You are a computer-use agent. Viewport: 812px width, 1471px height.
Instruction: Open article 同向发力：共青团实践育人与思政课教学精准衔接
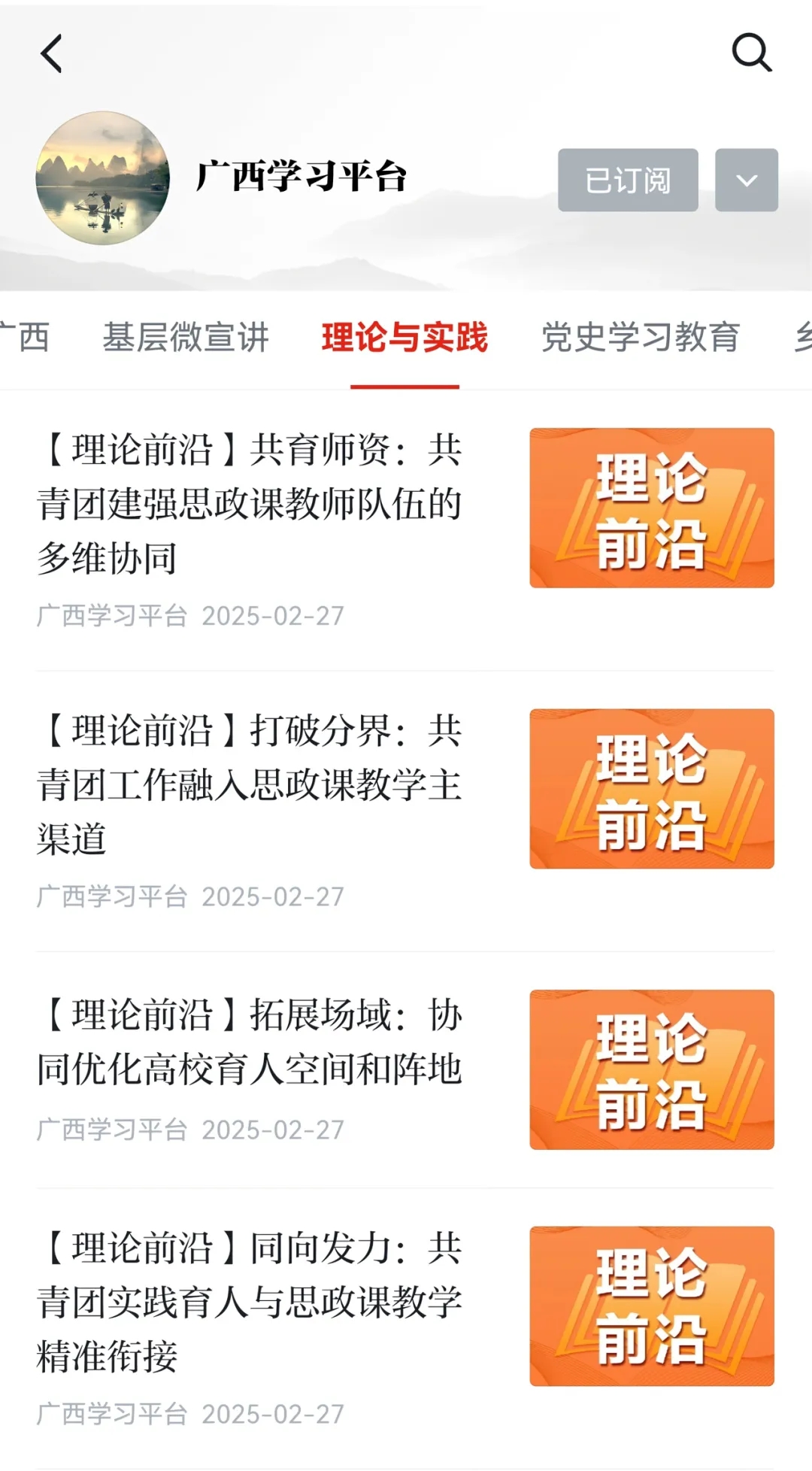pyautogui.click(x=250, y=1302)
